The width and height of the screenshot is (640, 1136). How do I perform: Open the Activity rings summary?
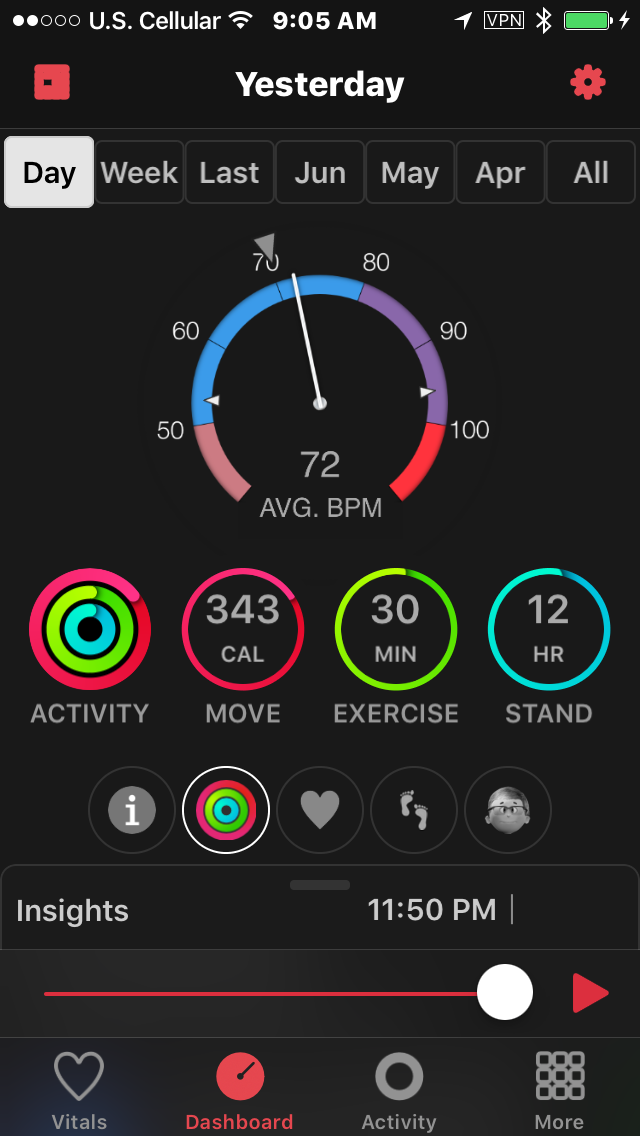click(90, 630)
